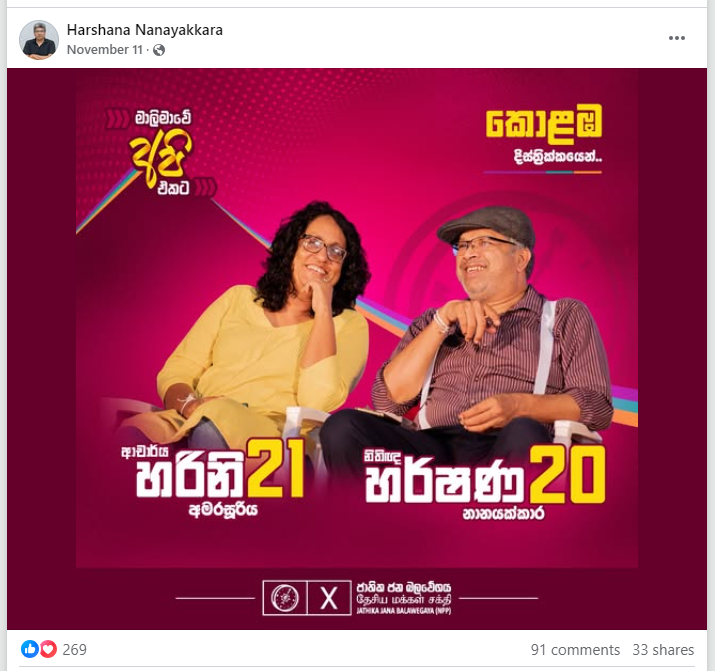Open the November 11 post timestamp
715x671 pixels.
tap(105, 50)
